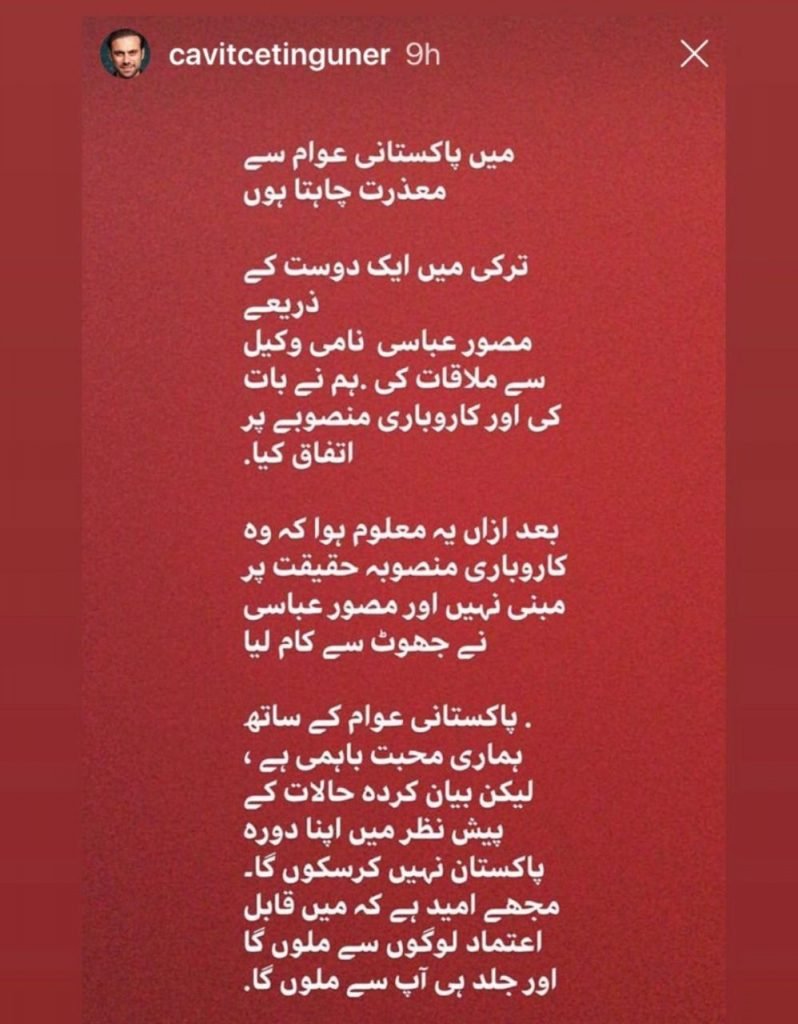Close the story viewer

[x=694, y=55]
